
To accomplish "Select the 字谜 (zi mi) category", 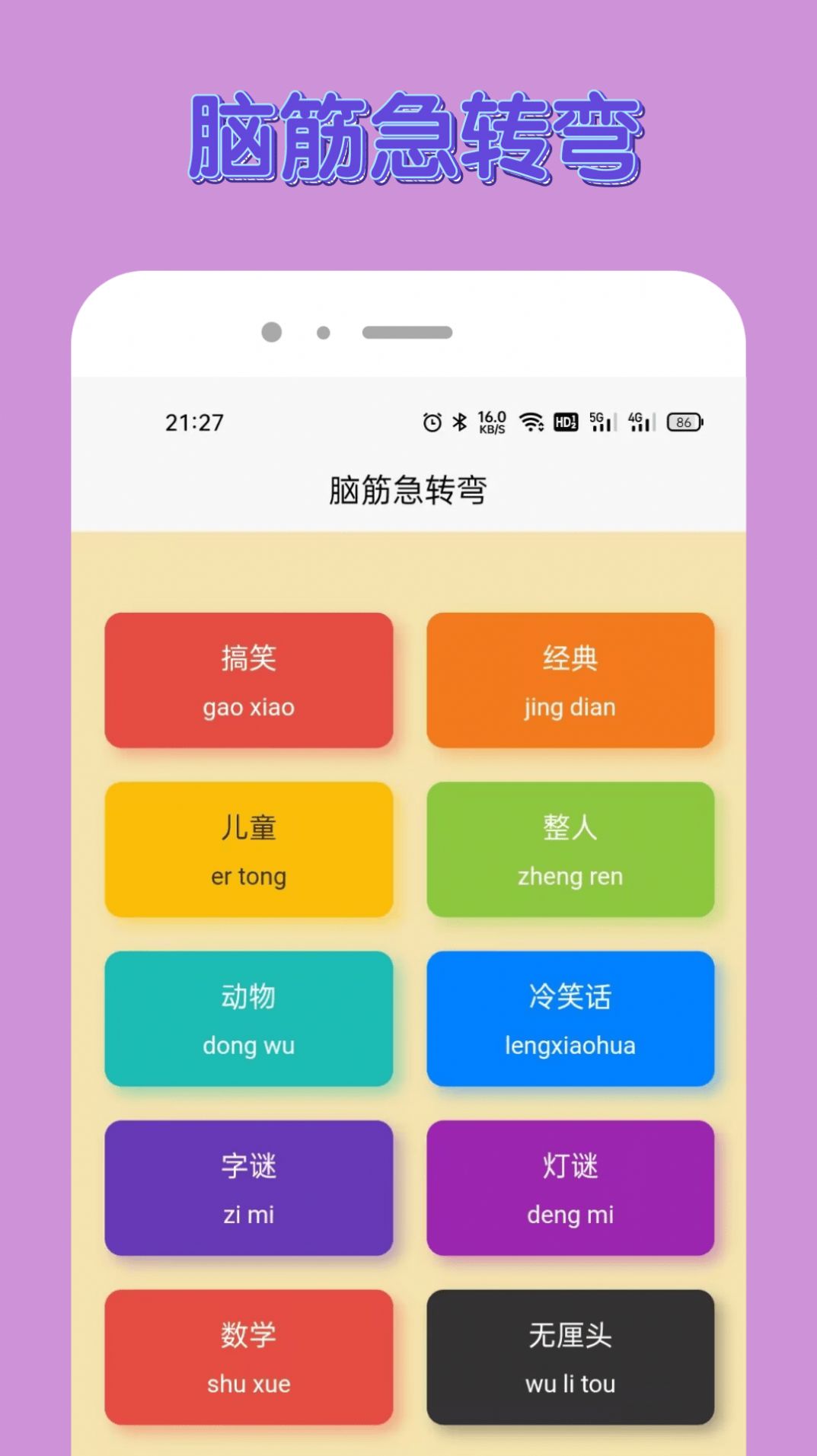I will tap(248, 1189).
